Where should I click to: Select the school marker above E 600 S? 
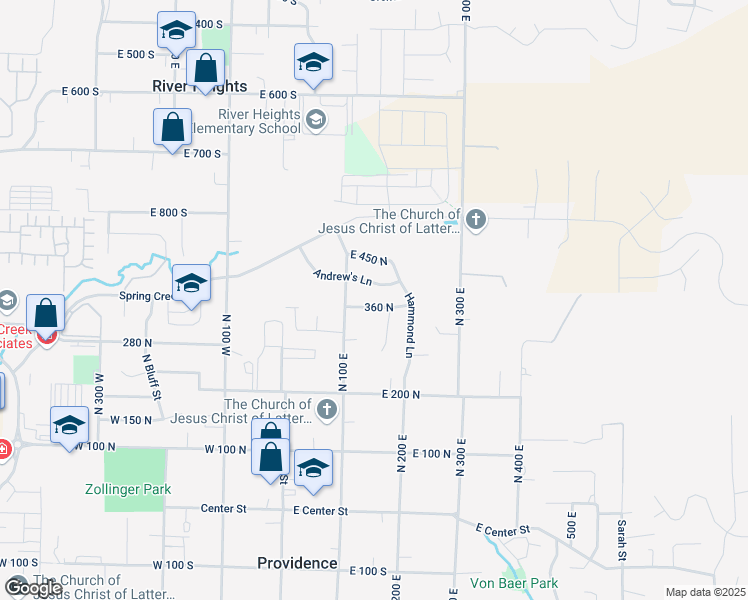pyautogui.click(x=313, y=63)
